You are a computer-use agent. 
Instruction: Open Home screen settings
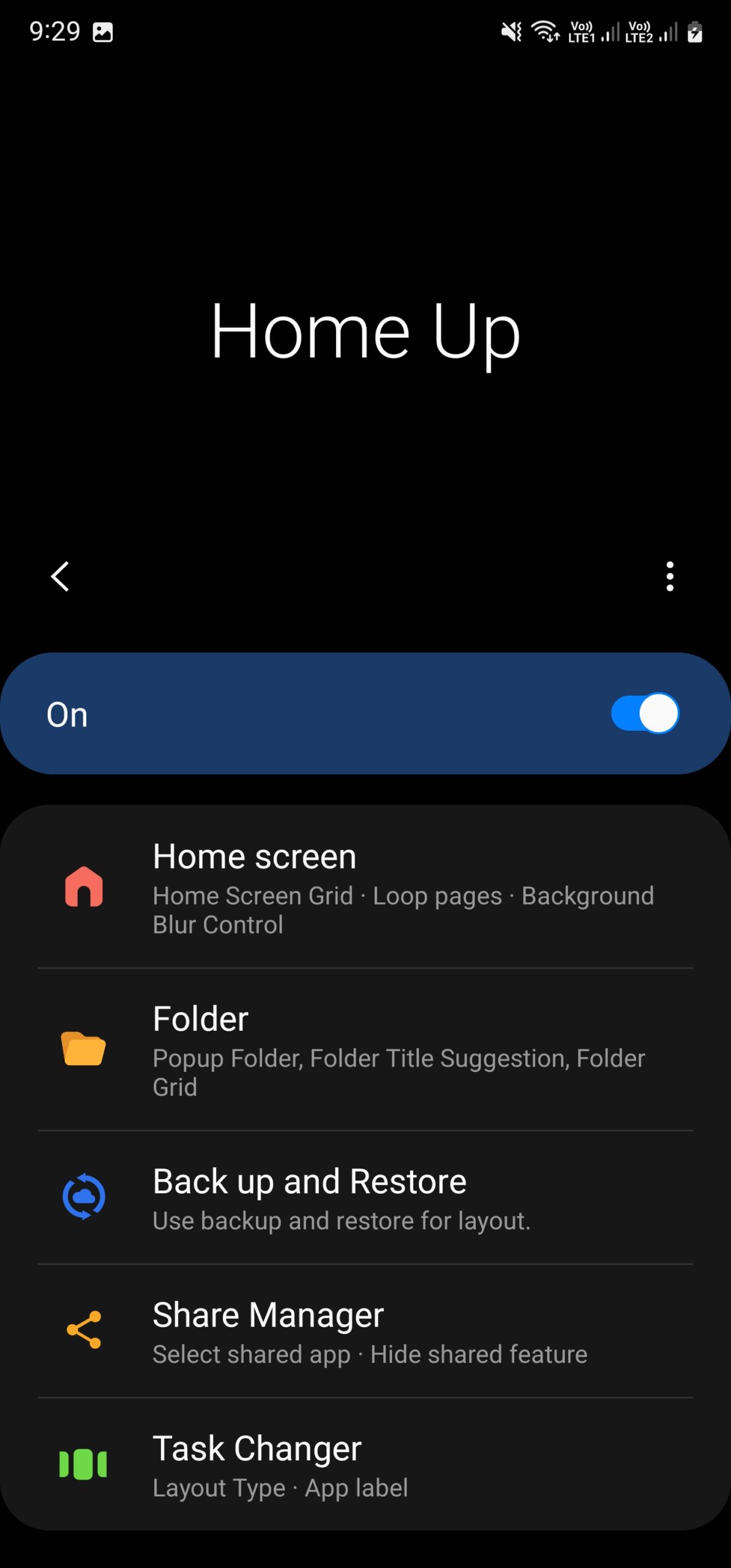click(x=365, y=887)
